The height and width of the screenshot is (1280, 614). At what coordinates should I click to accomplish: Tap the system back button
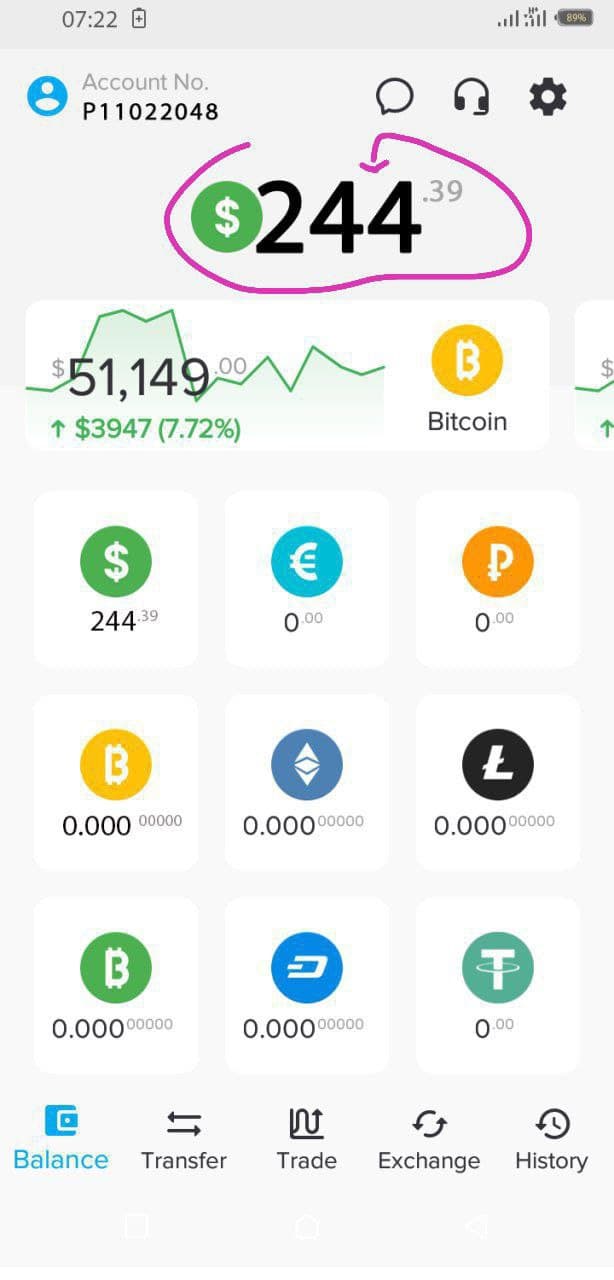click(477, 1226)
